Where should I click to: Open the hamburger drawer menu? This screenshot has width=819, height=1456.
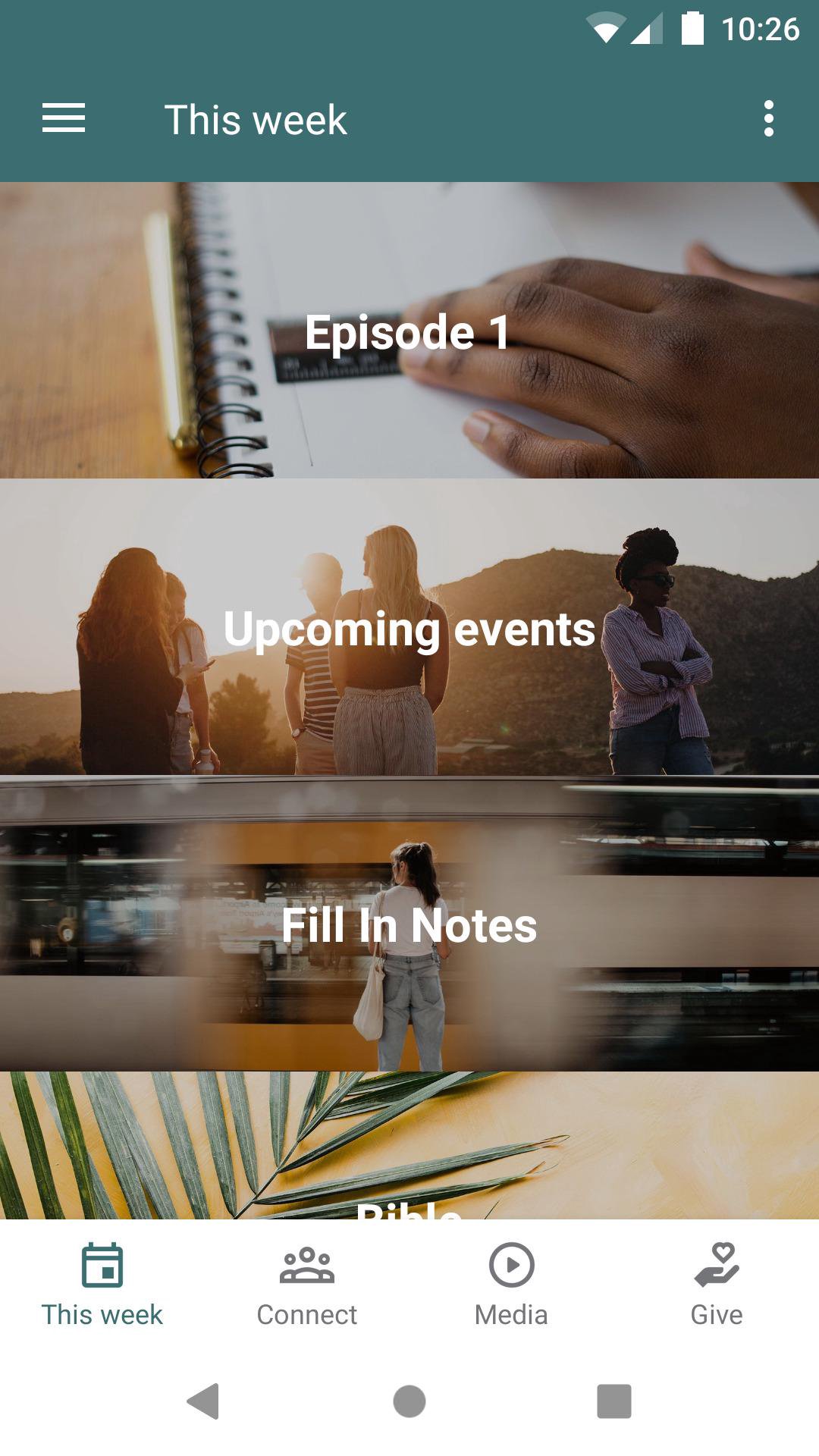[64, 119]
